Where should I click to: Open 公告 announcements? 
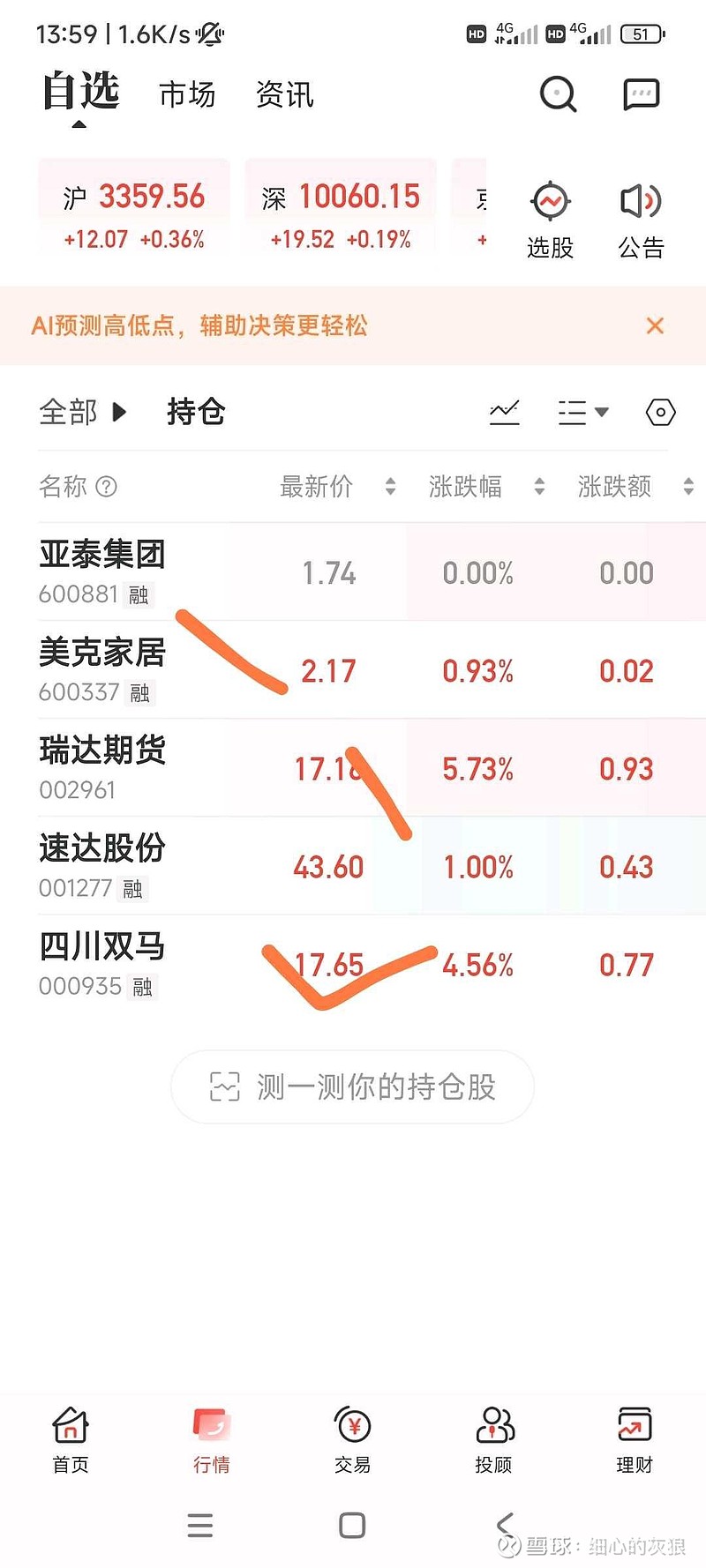pyautogui.click(x=642, y=220)
